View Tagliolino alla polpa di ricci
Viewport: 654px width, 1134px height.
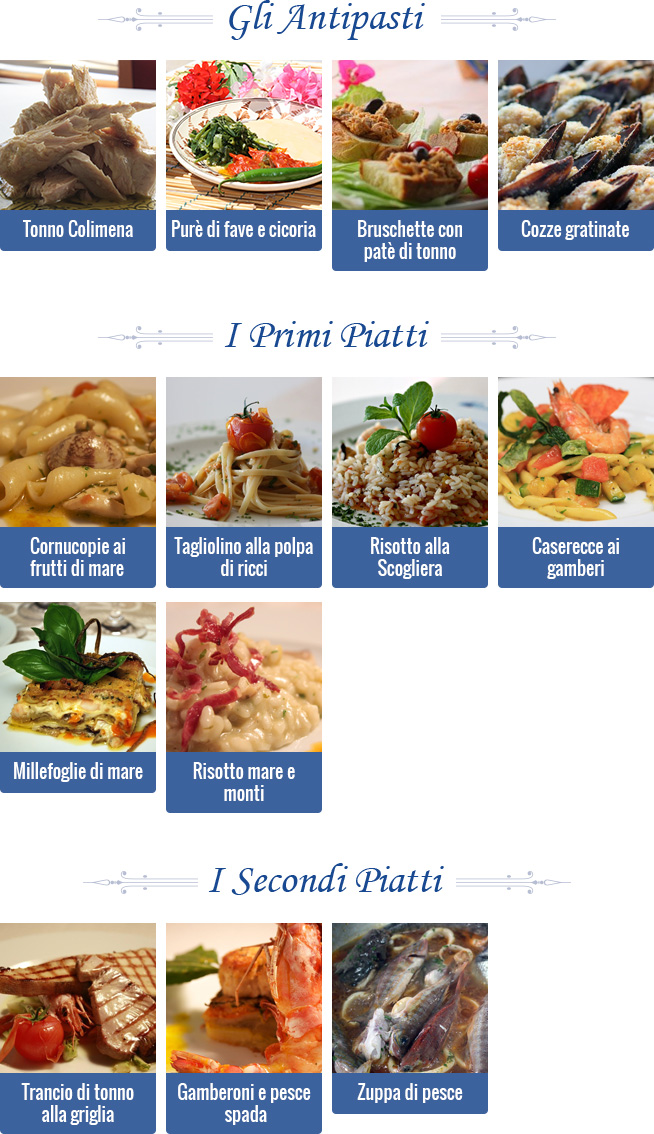pyautogui.click(x=244, y=482)
